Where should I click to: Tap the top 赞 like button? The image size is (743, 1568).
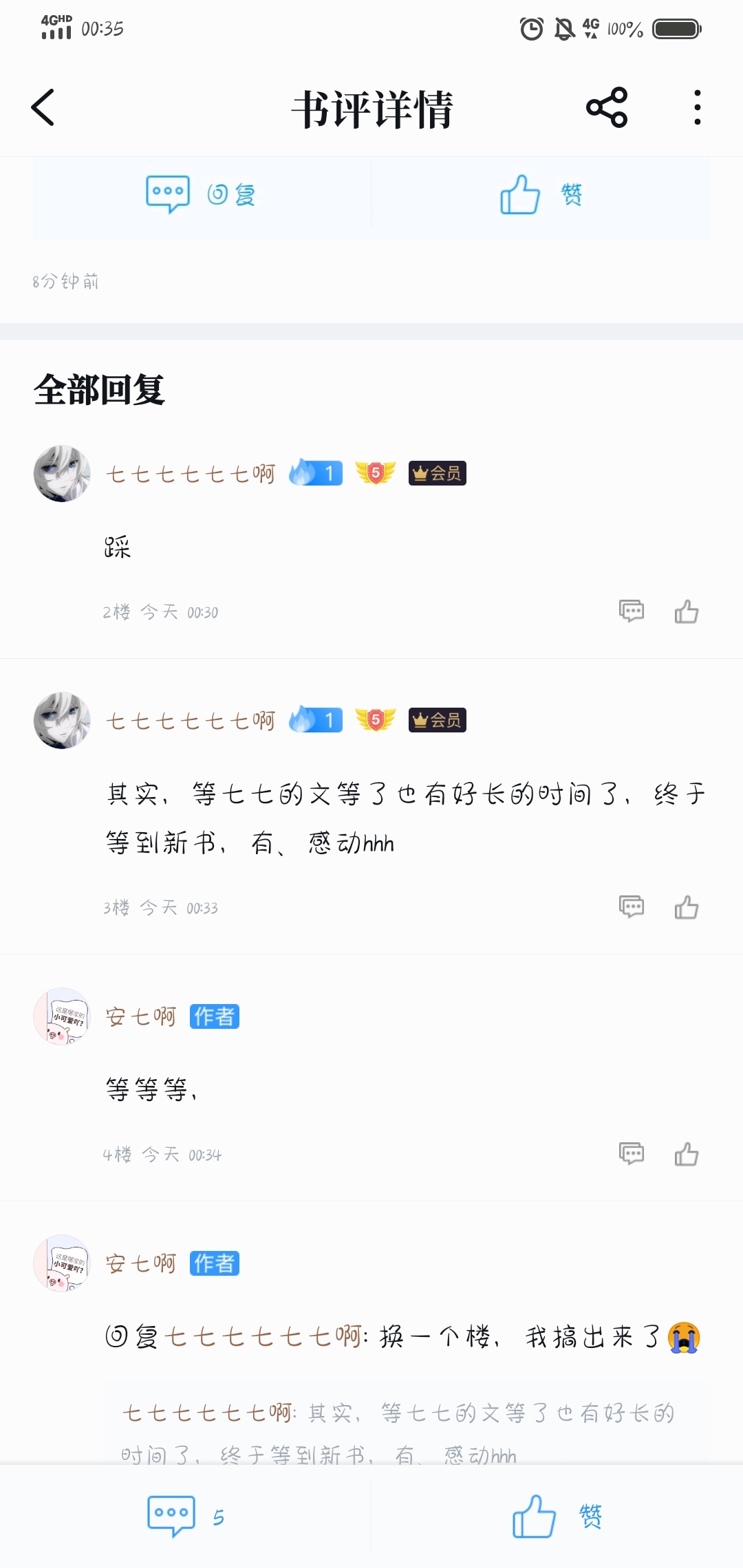point(541,195)
